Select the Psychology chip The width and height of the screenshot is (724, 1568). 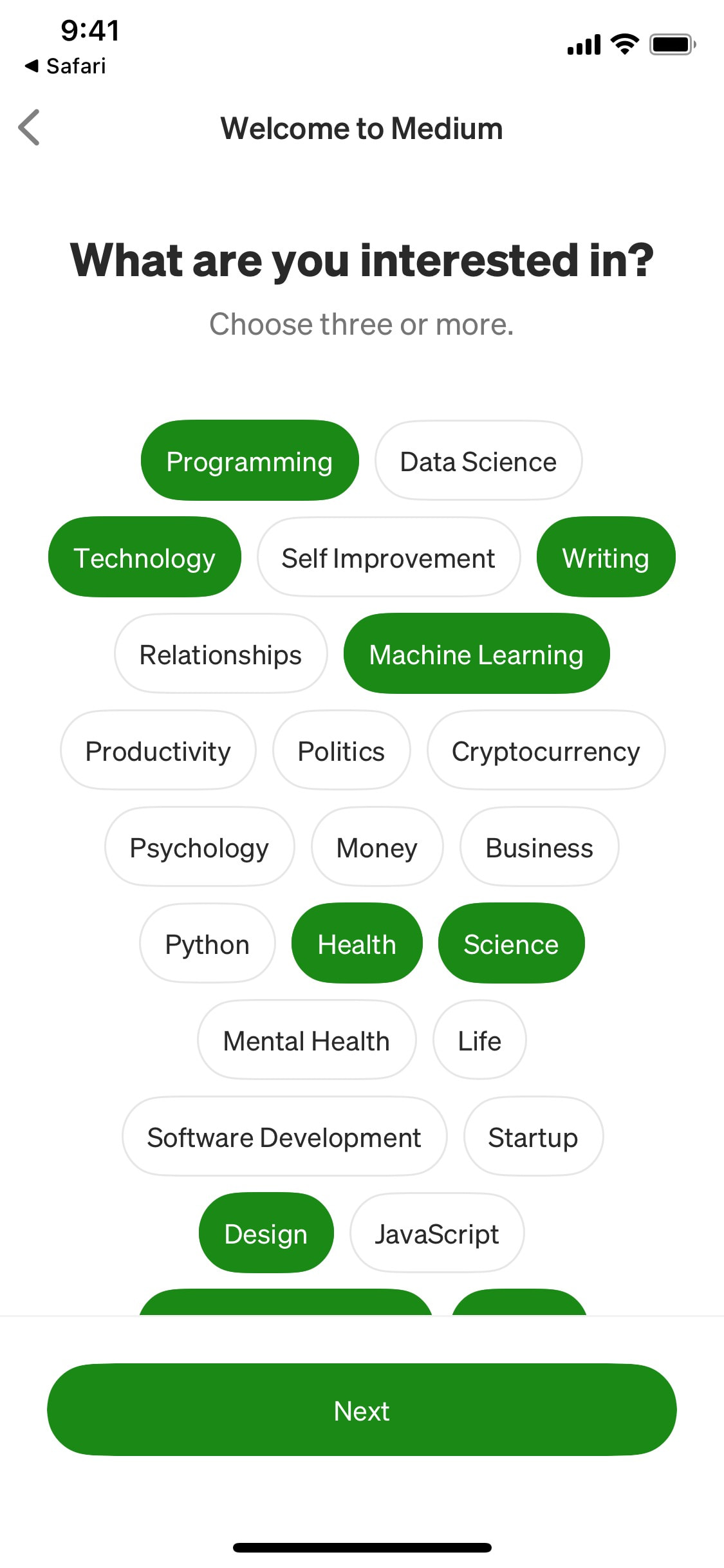pyautogui.click(x=200, y=847)
